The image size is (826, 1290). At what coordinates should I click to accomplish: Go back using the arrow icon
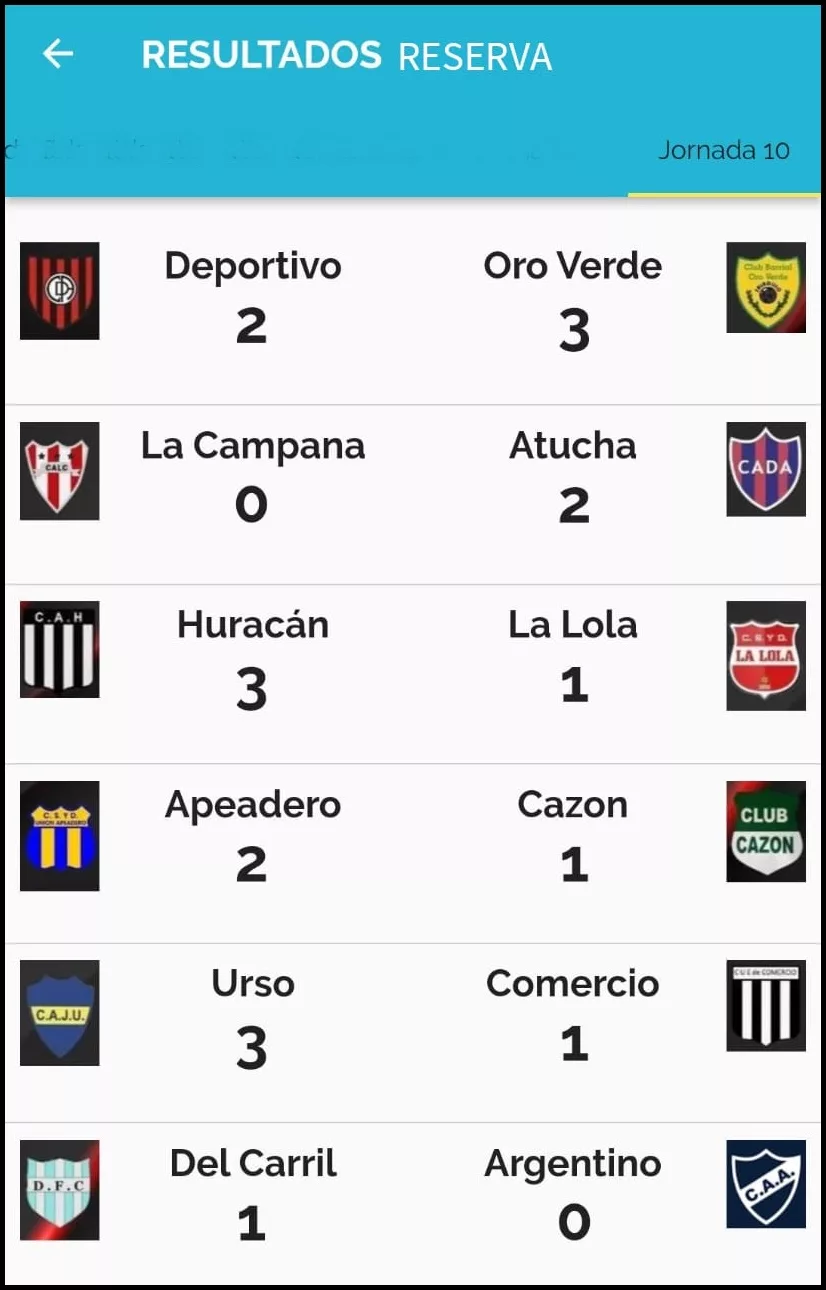[x=58, y=54]
